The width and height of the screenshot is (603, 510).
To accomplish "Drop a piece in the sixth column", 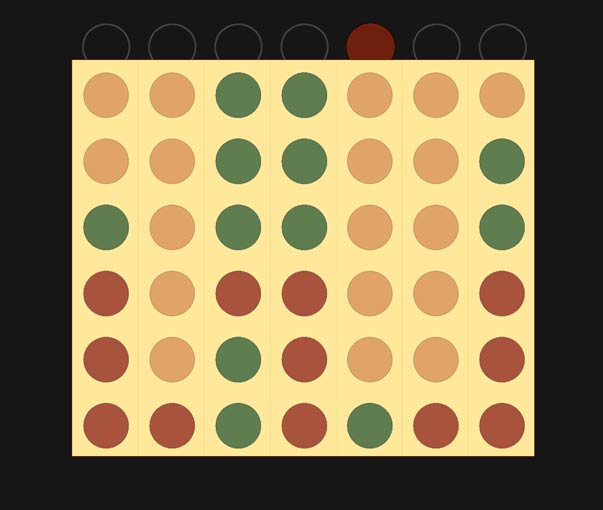I will (436, 46).
